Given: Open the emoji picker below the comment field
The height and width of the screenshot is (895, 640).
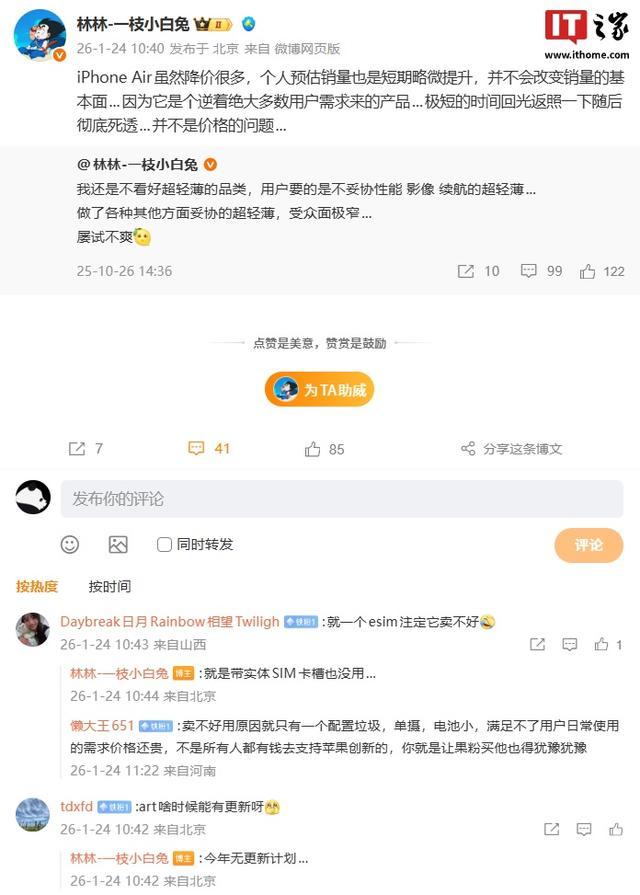Looking at the screenshot, I should (x=70, y=544).
